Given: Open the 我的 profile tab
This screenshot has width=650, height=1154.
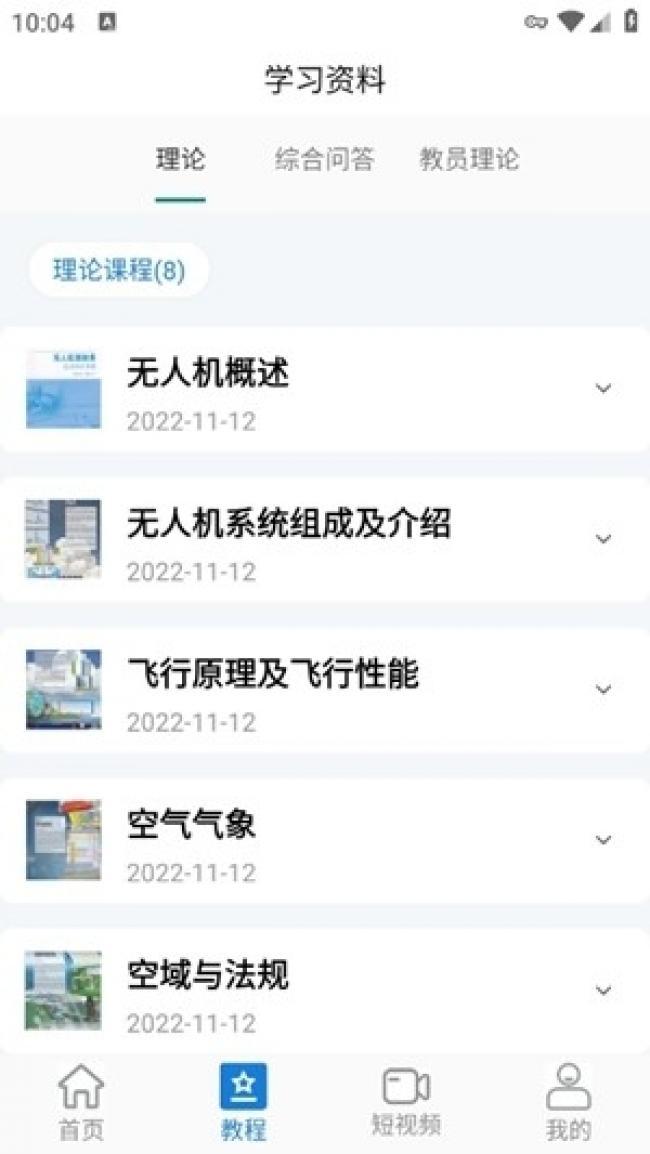Looking at the screenshot, I should click(x=568, y=1102).
